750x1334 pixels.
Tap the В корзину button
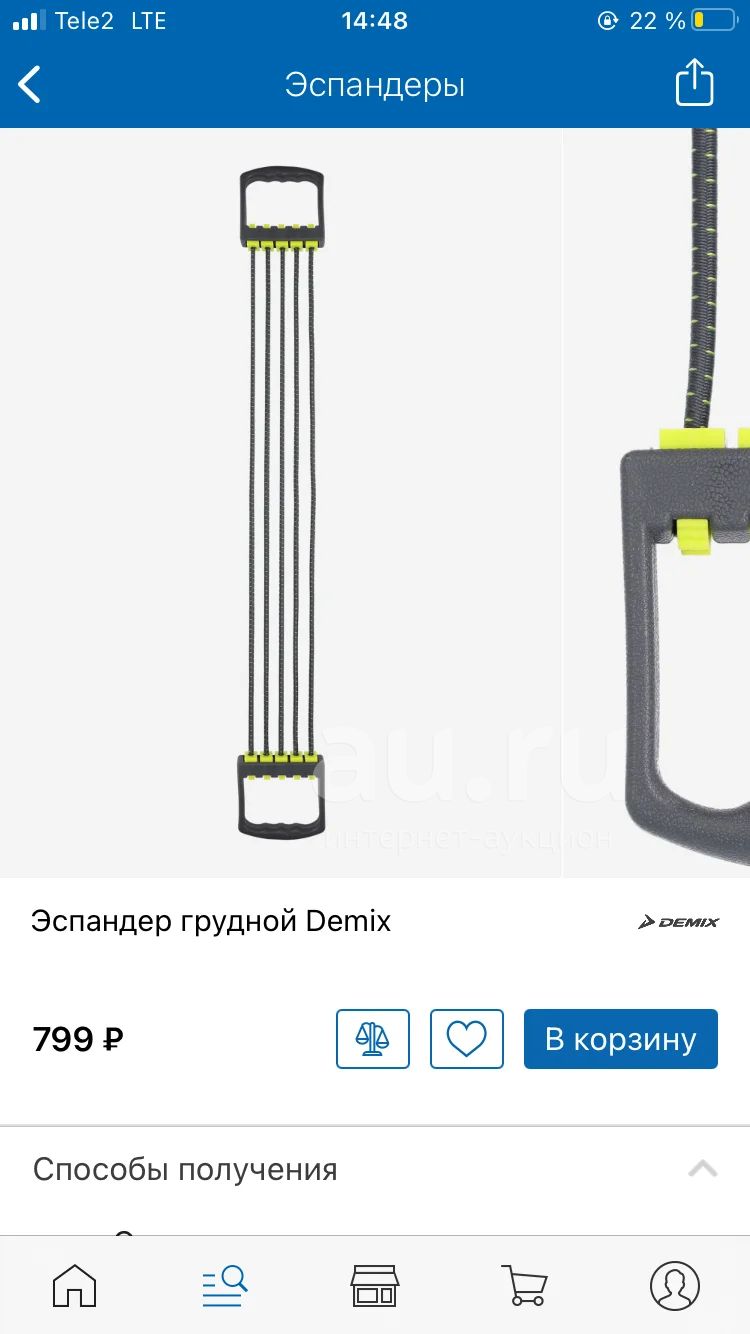tap(621, 1039)
